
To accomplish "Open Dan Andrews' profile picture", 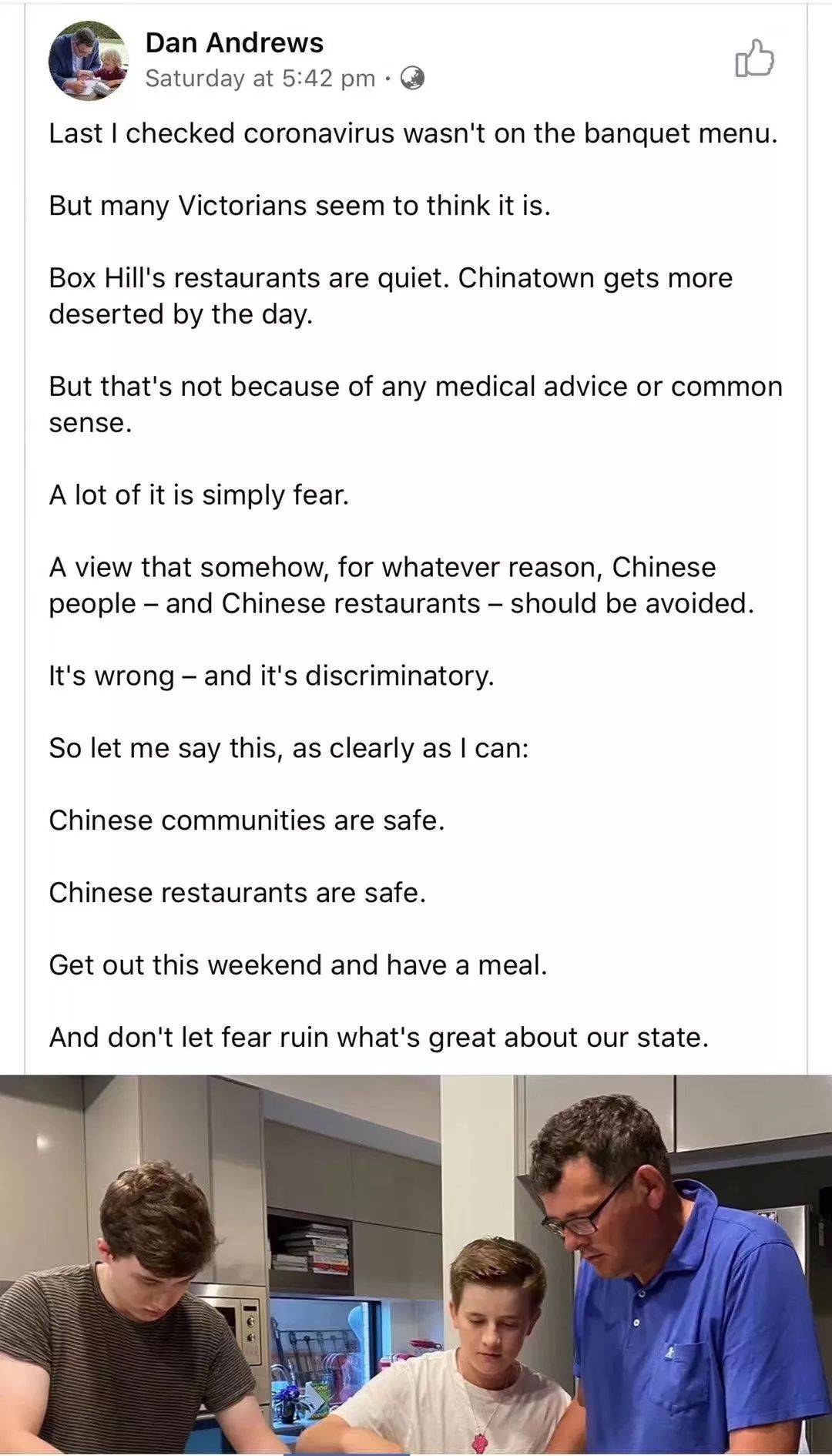I will 88,60.
